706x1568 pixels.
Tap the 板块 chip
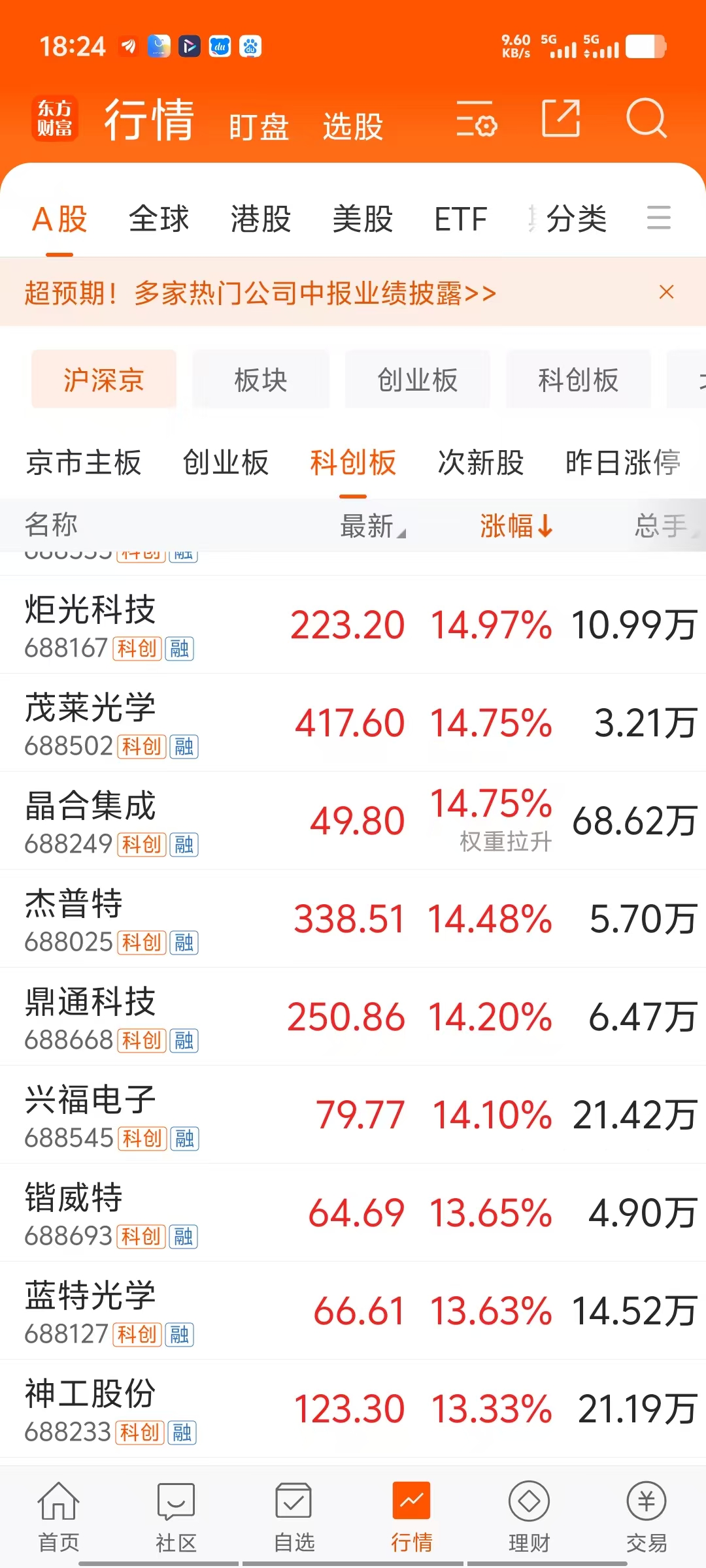click(261, 380)
